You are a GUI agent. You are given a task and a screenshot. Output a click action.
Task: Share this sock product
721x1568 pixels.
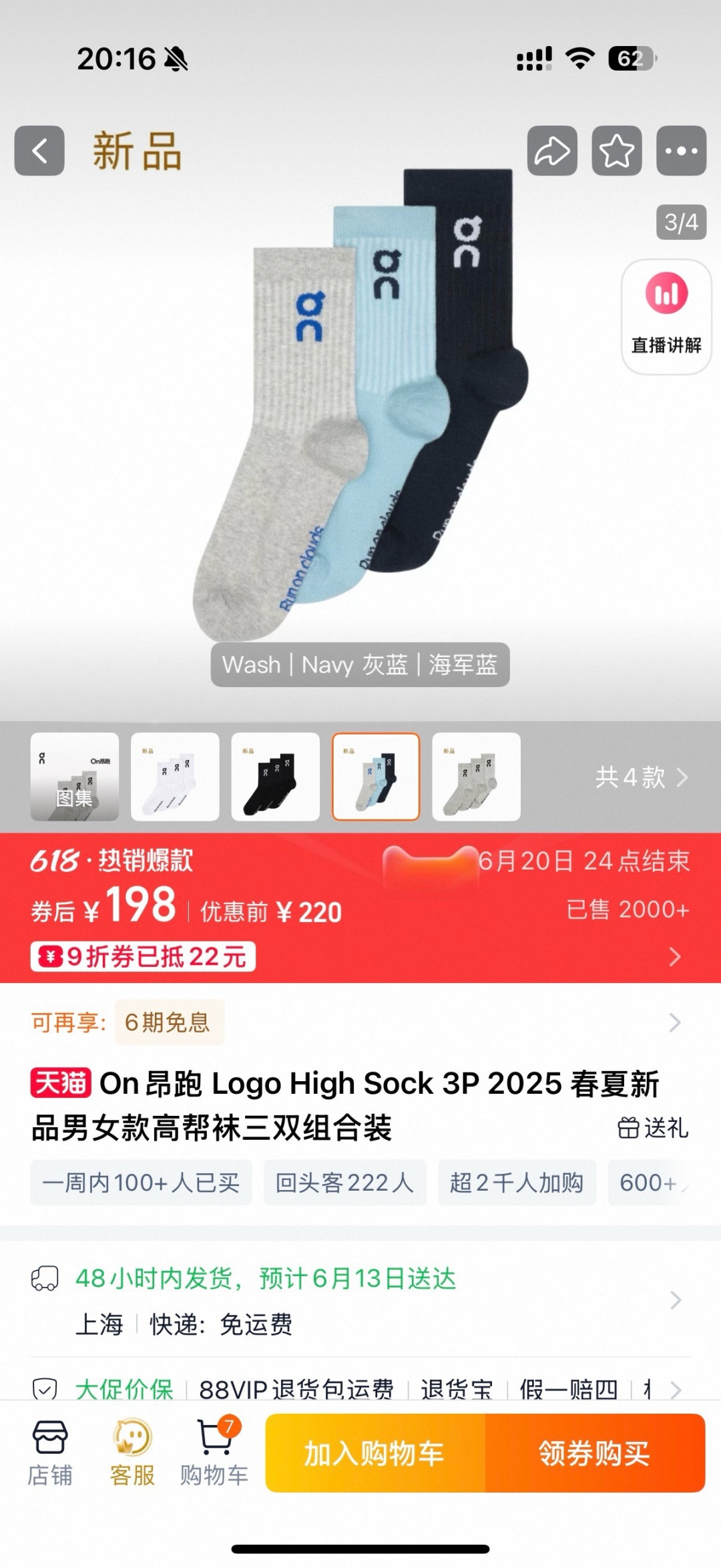pos(552,151)
